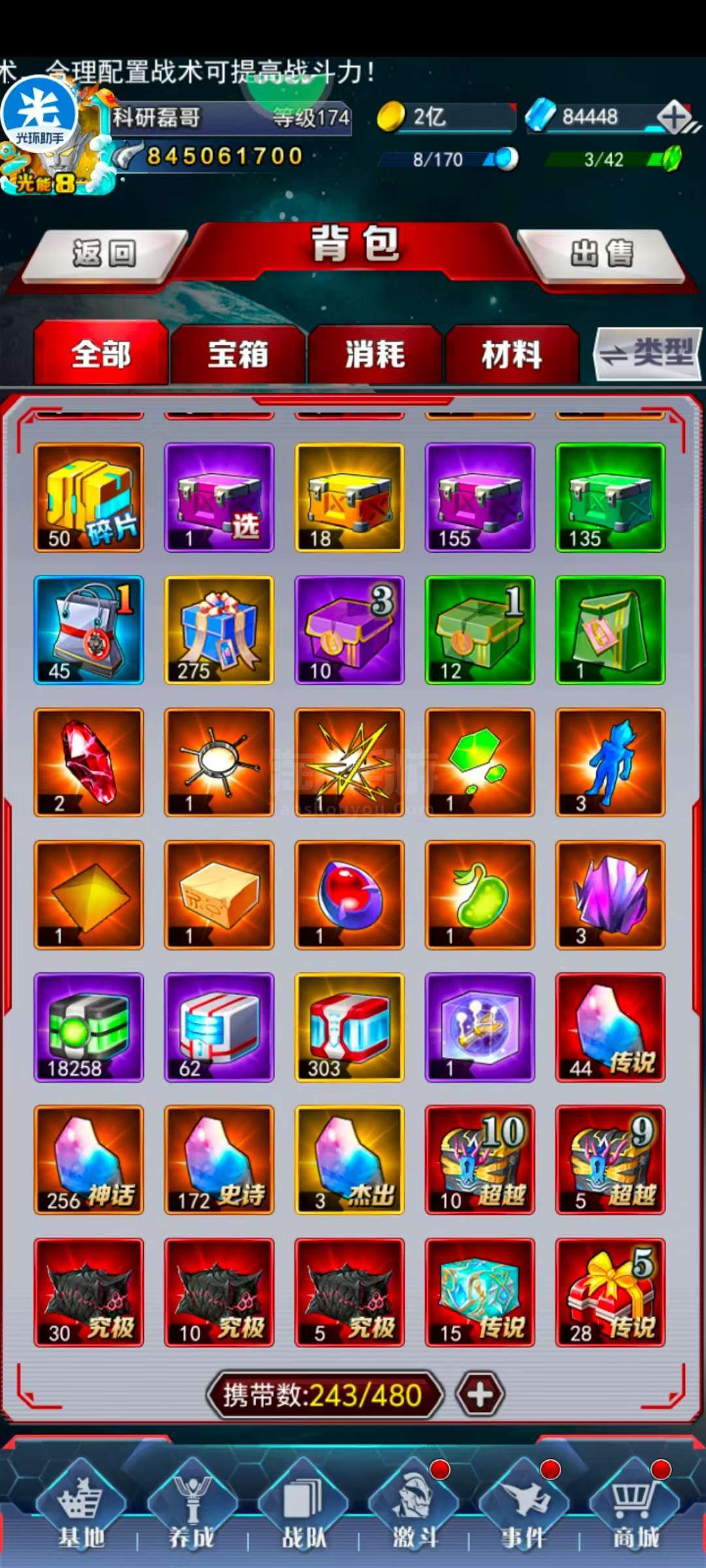706x1568 pixels.
Task: Expand carrying capacity with the plus button
Action: (480, 1394)
